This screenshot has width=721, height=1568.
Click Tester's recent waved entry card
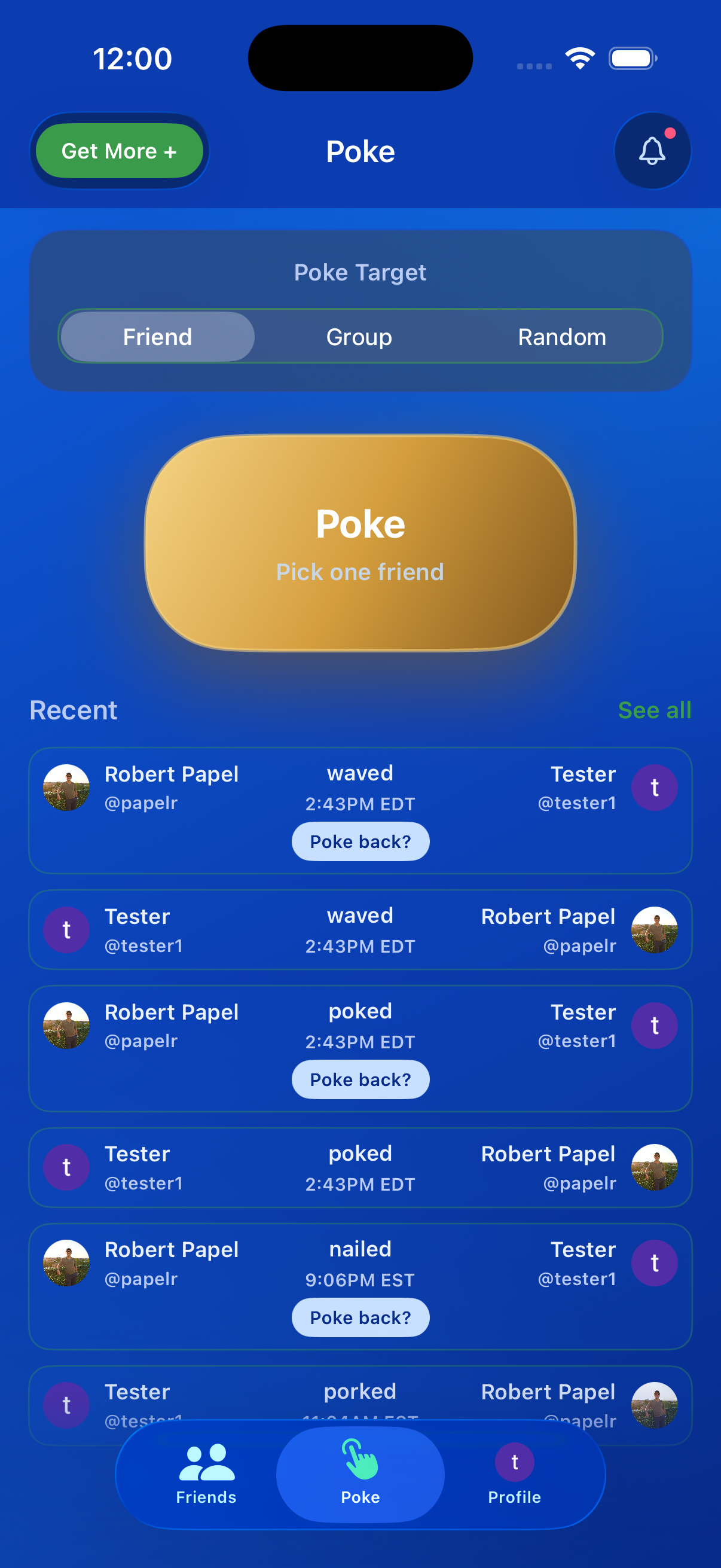pos(360,929)
